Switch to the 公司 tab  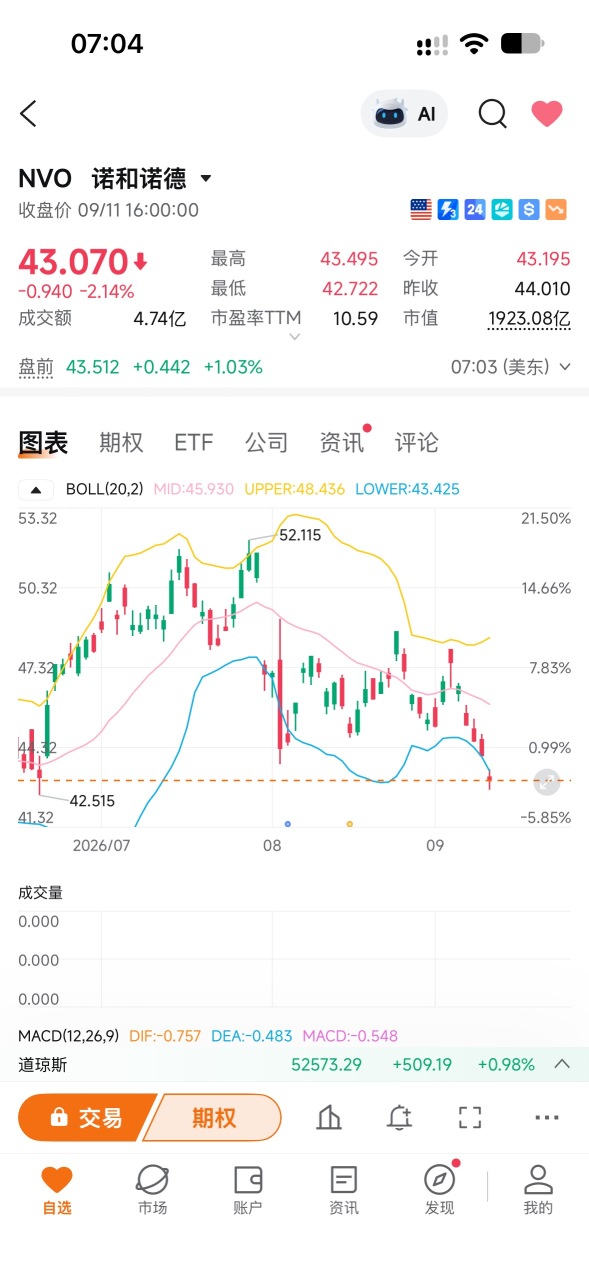[x=266, y=442]
